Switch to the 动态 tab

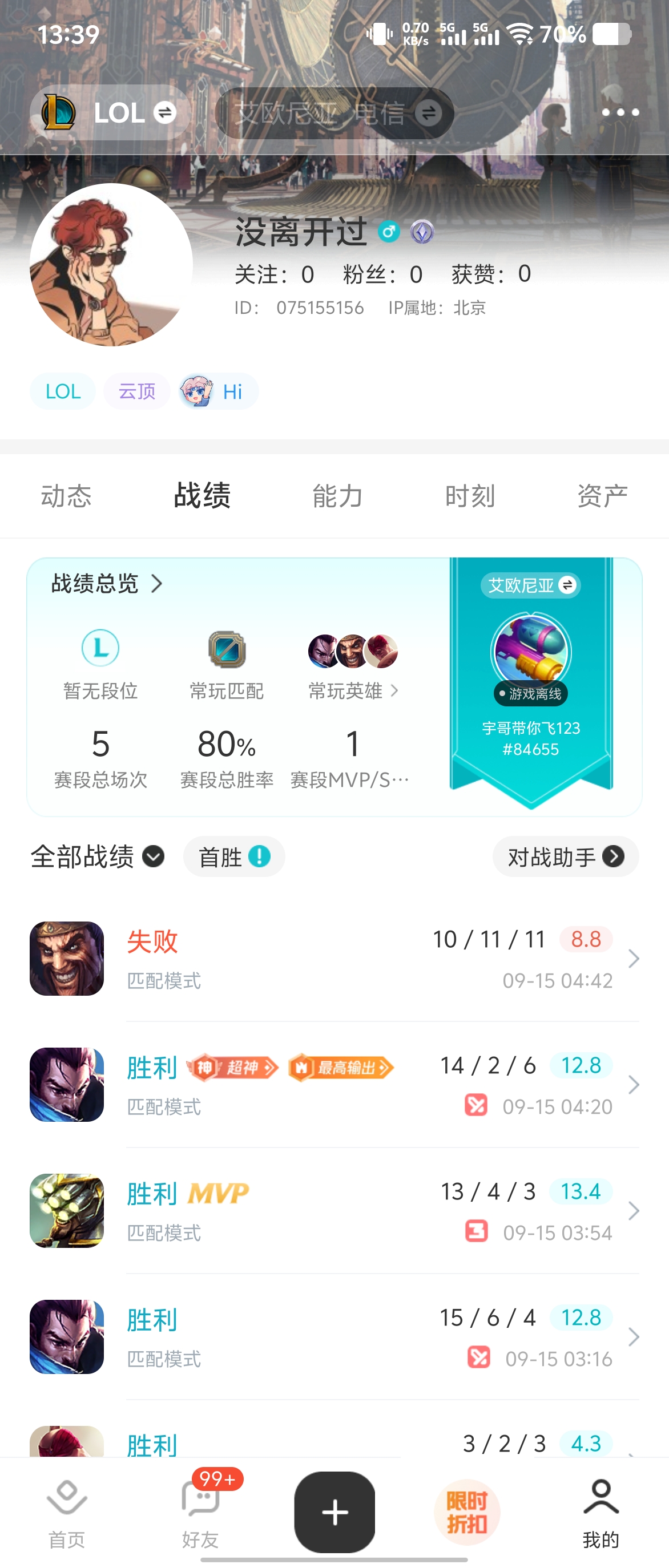66,496
